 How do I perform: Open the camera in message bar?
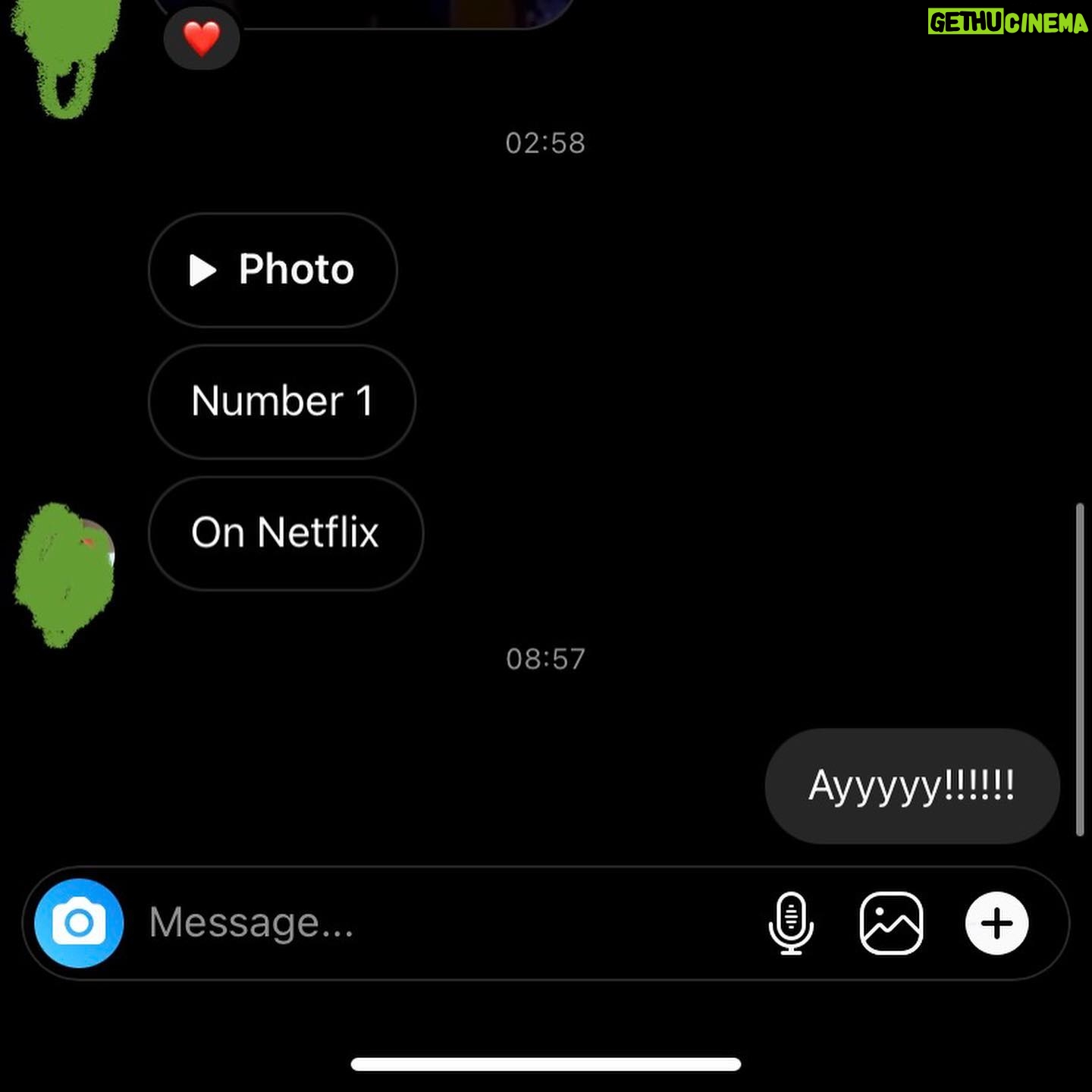coord(79,923)
